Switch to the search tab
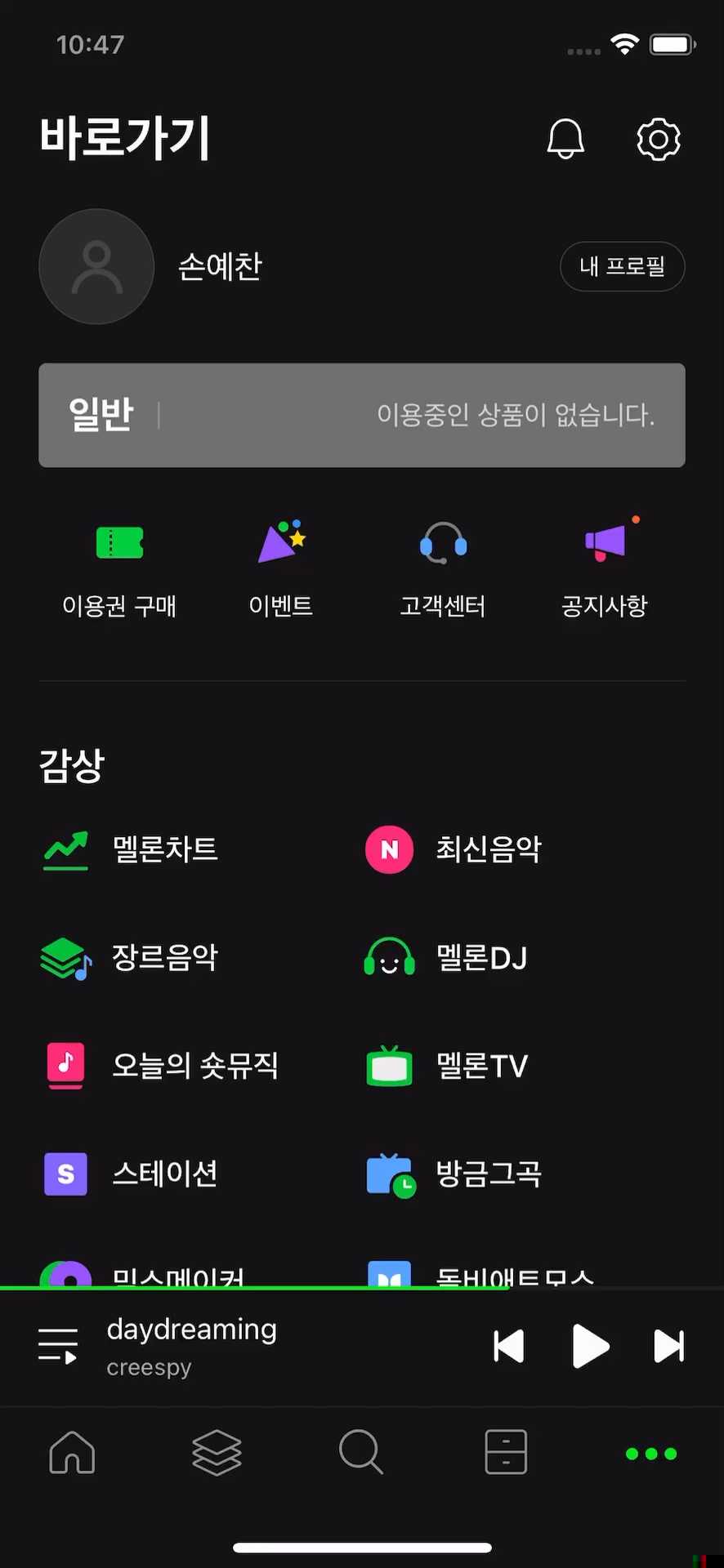The height and width of the screenshot is (1568, 724). (360, 1454)
